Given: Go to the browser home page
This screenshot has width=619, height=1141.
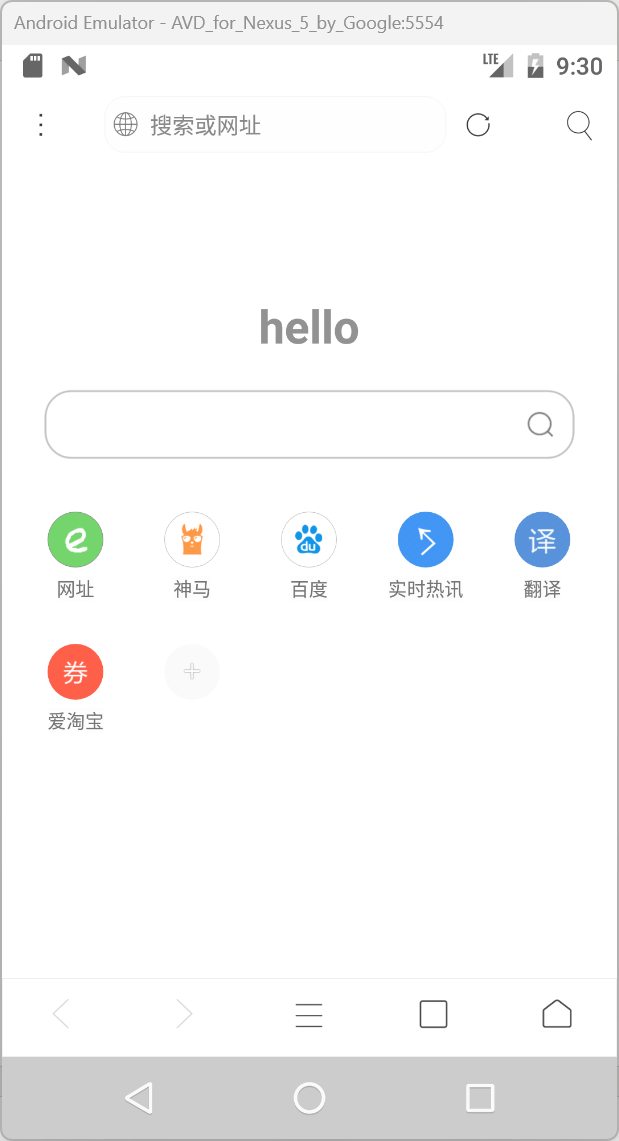Looking at the screenshot, I should tap(557, 1014).
